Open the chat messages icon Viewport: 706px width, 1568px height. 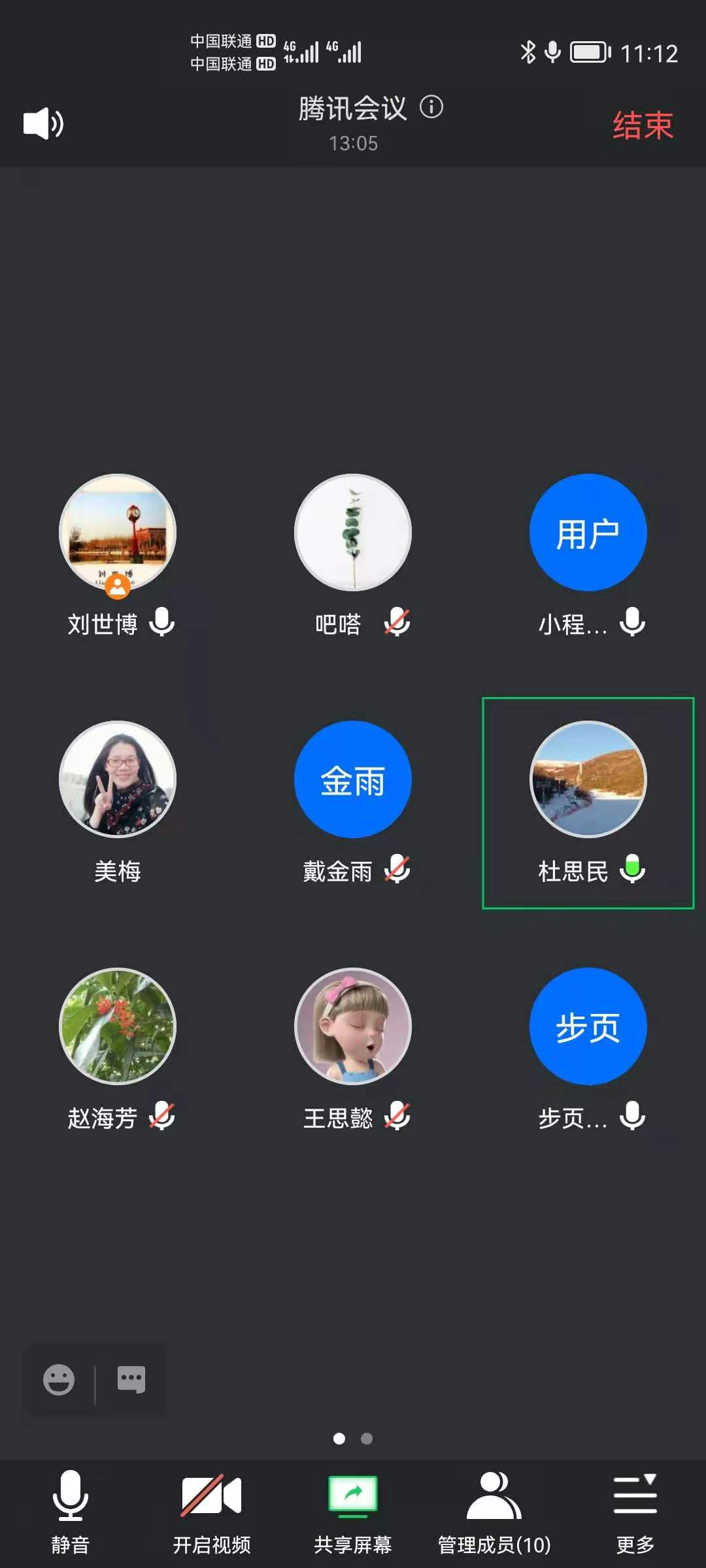pos(131,1380)
